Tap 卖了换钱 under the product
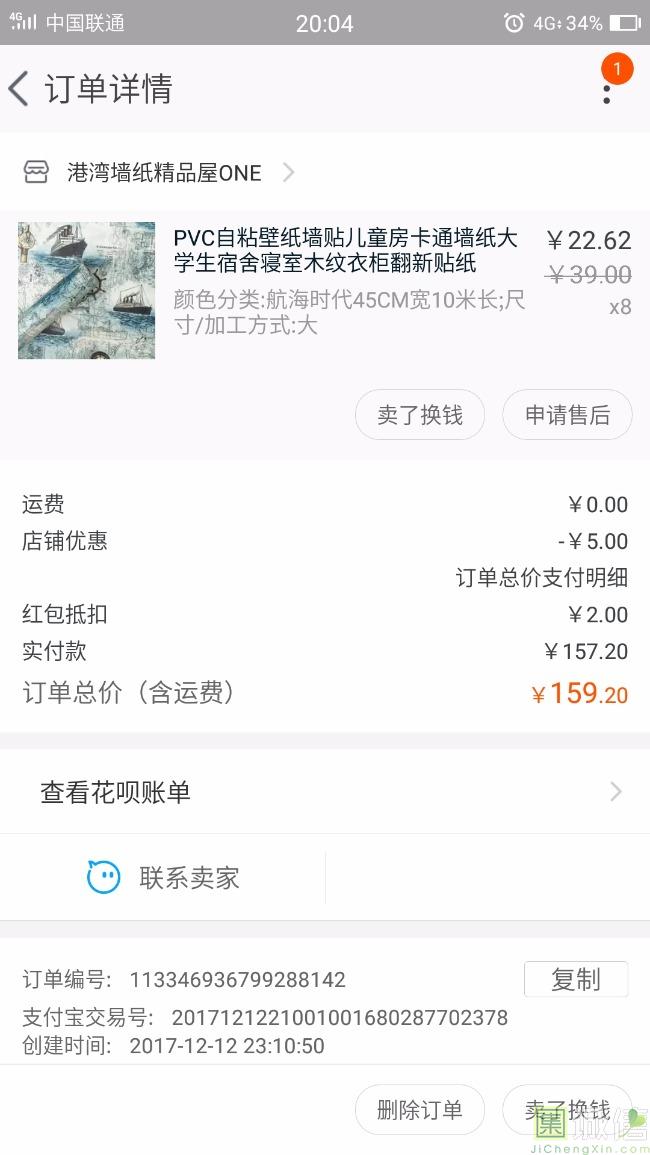Image resolution: width=650 pixels, height=1155 pixels. click(420, 415)
